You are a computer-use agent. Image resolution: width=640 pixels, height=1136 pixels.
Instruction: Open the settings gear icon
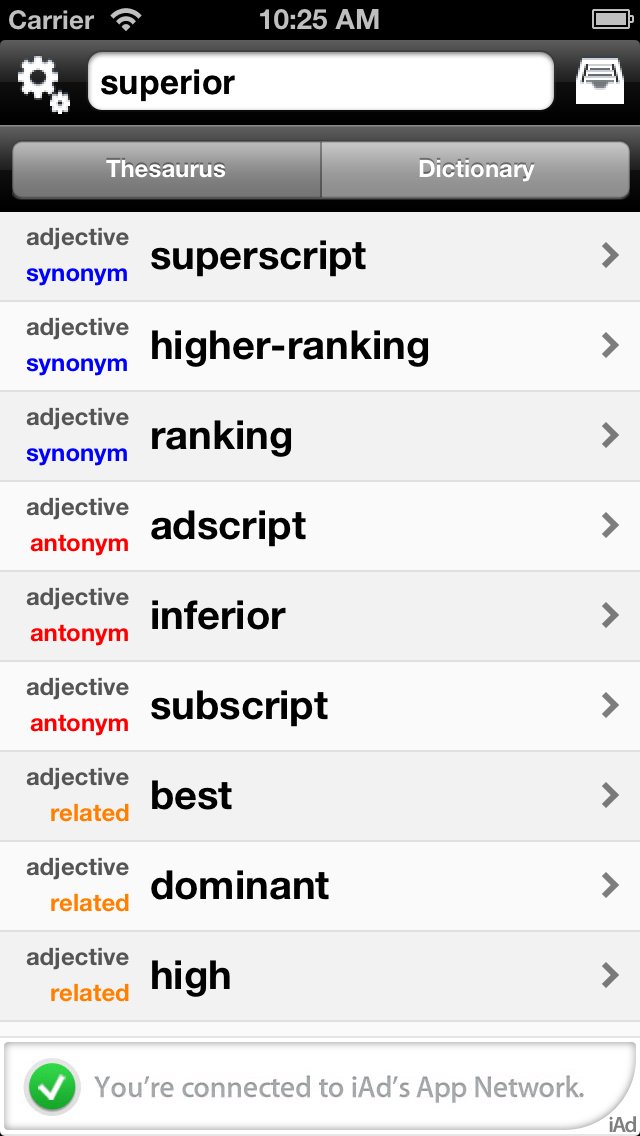[43, 83]
